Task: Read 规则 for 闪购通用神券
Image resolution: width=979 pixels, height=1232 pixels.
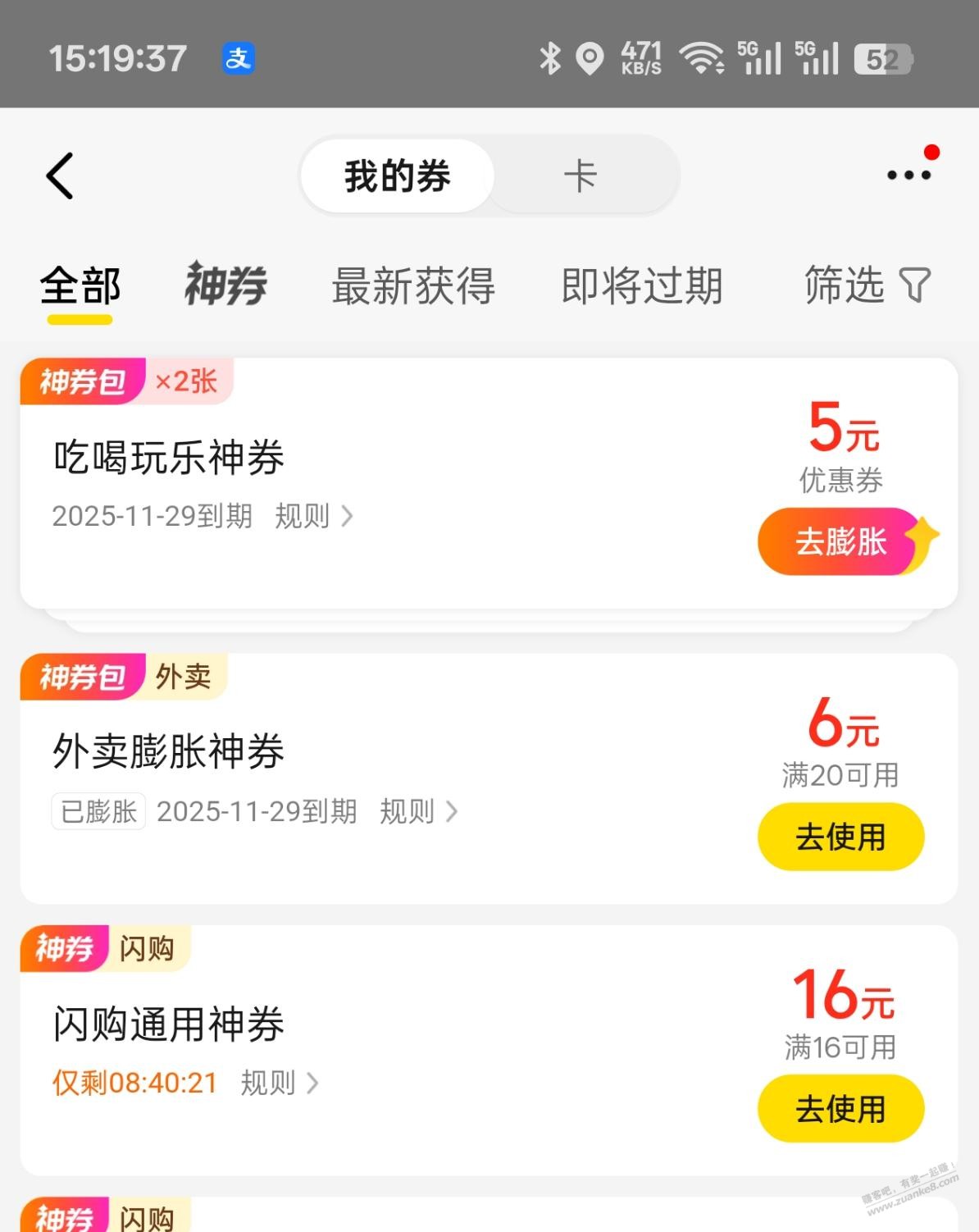Action: pyautogui.click(x=279, y=1083)
